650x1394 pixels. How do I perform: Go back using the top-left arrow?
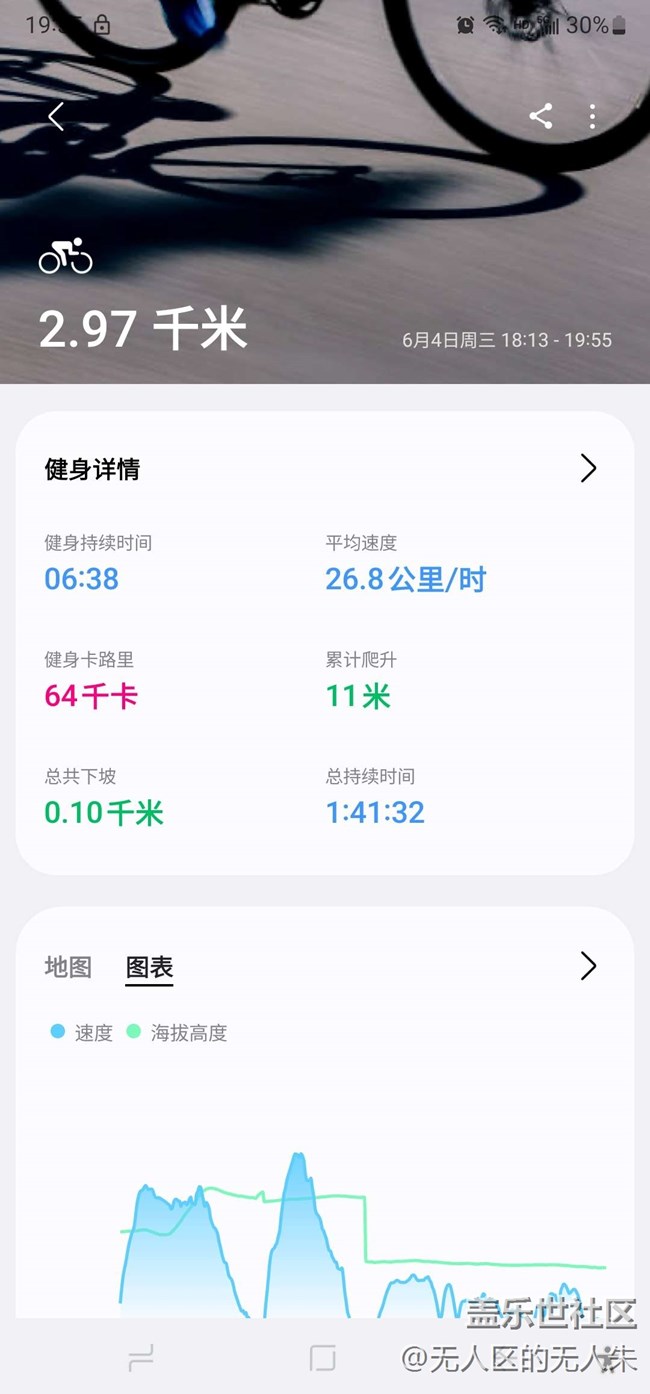click(56, 116)
